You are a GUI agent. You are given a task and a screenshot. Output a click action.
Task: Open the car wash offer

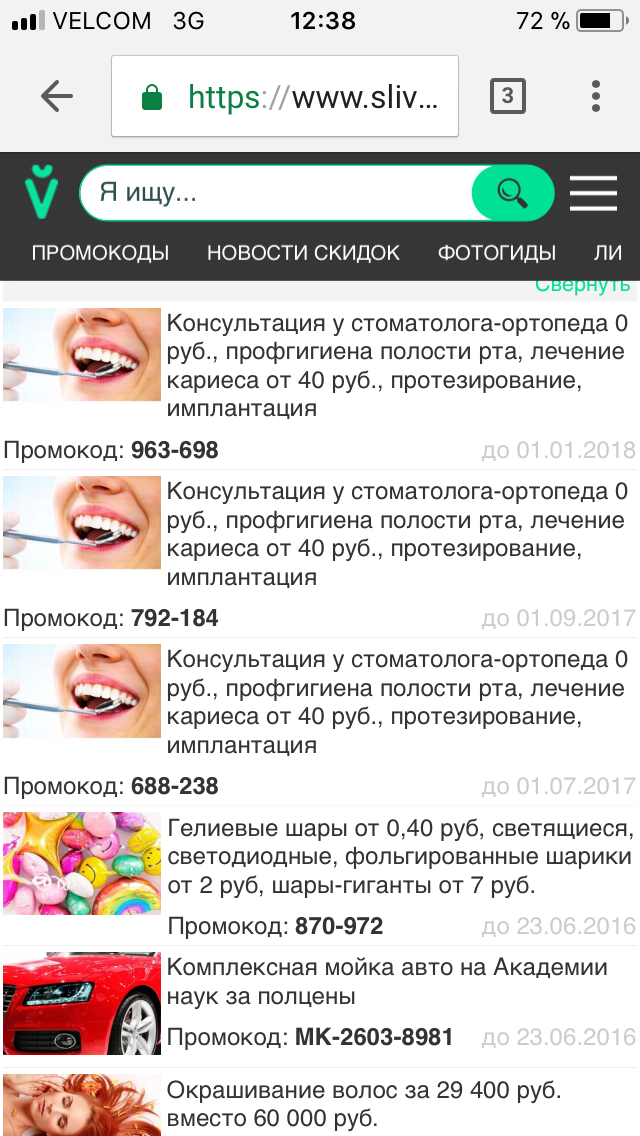click(x=387, y=981)
